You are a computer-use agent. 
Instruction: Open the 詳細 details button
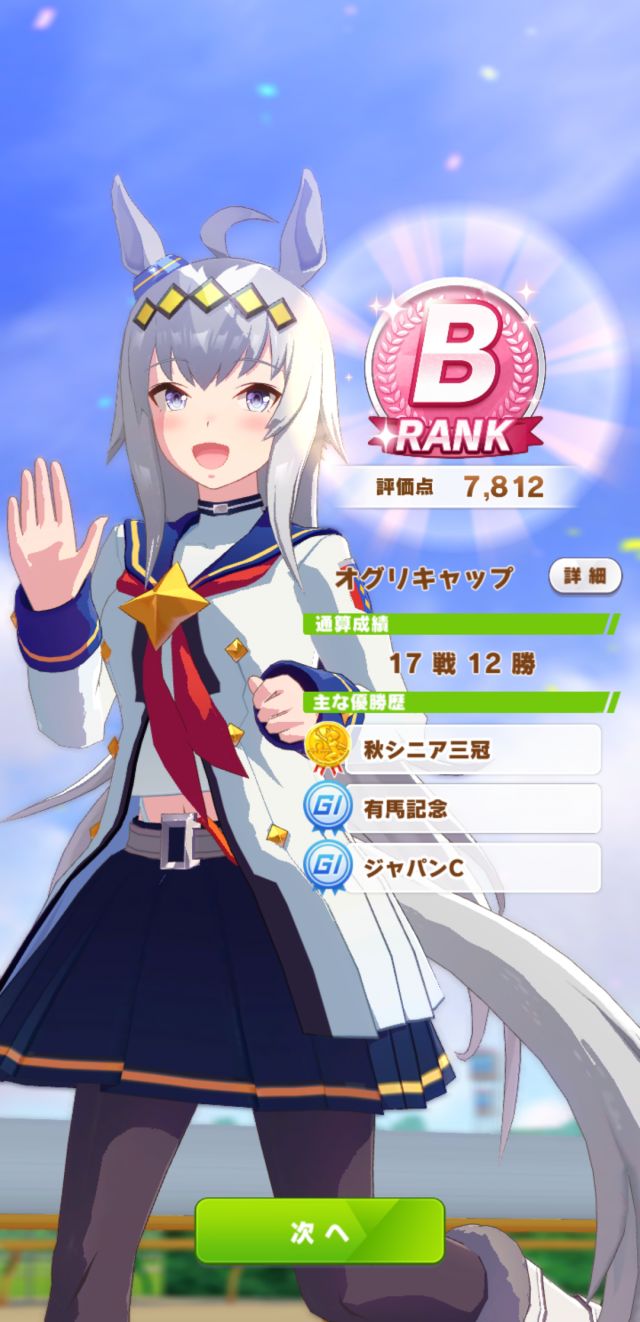point(584,577)
